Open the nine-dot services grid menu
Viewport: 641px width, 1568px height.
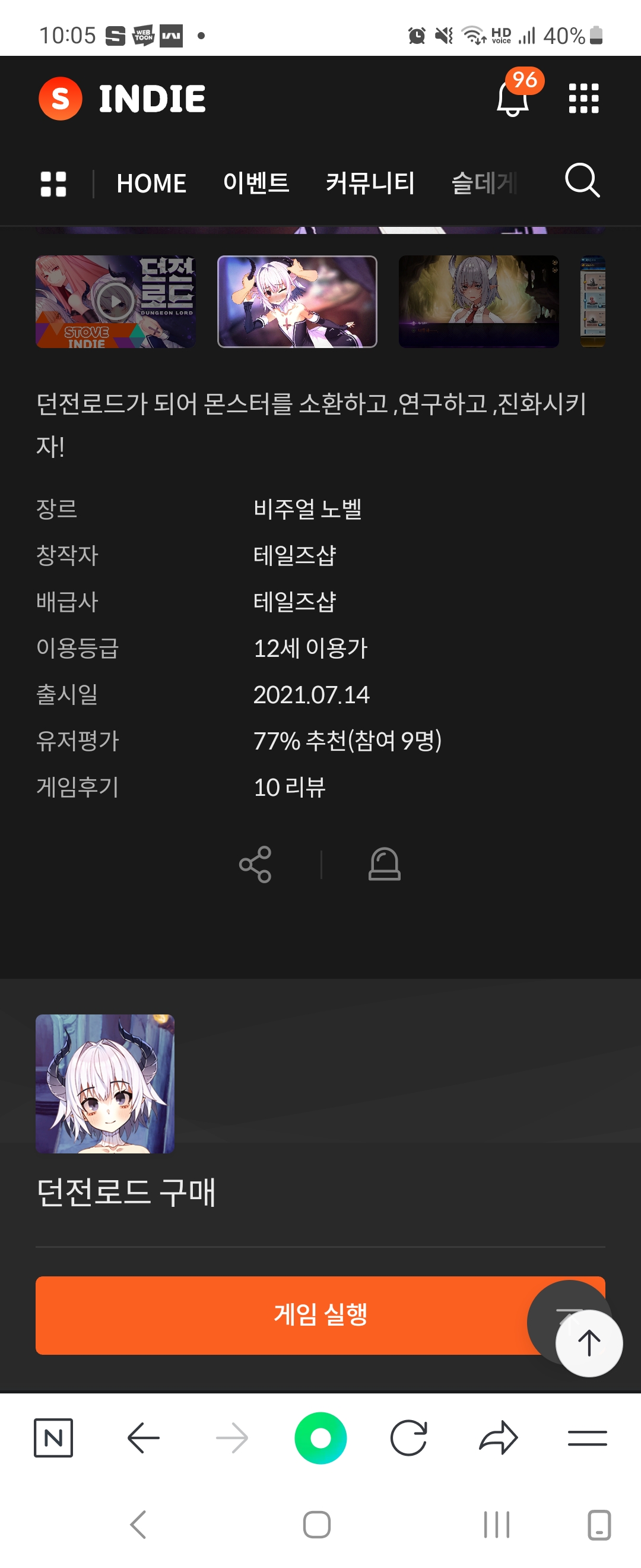(583, 99)
